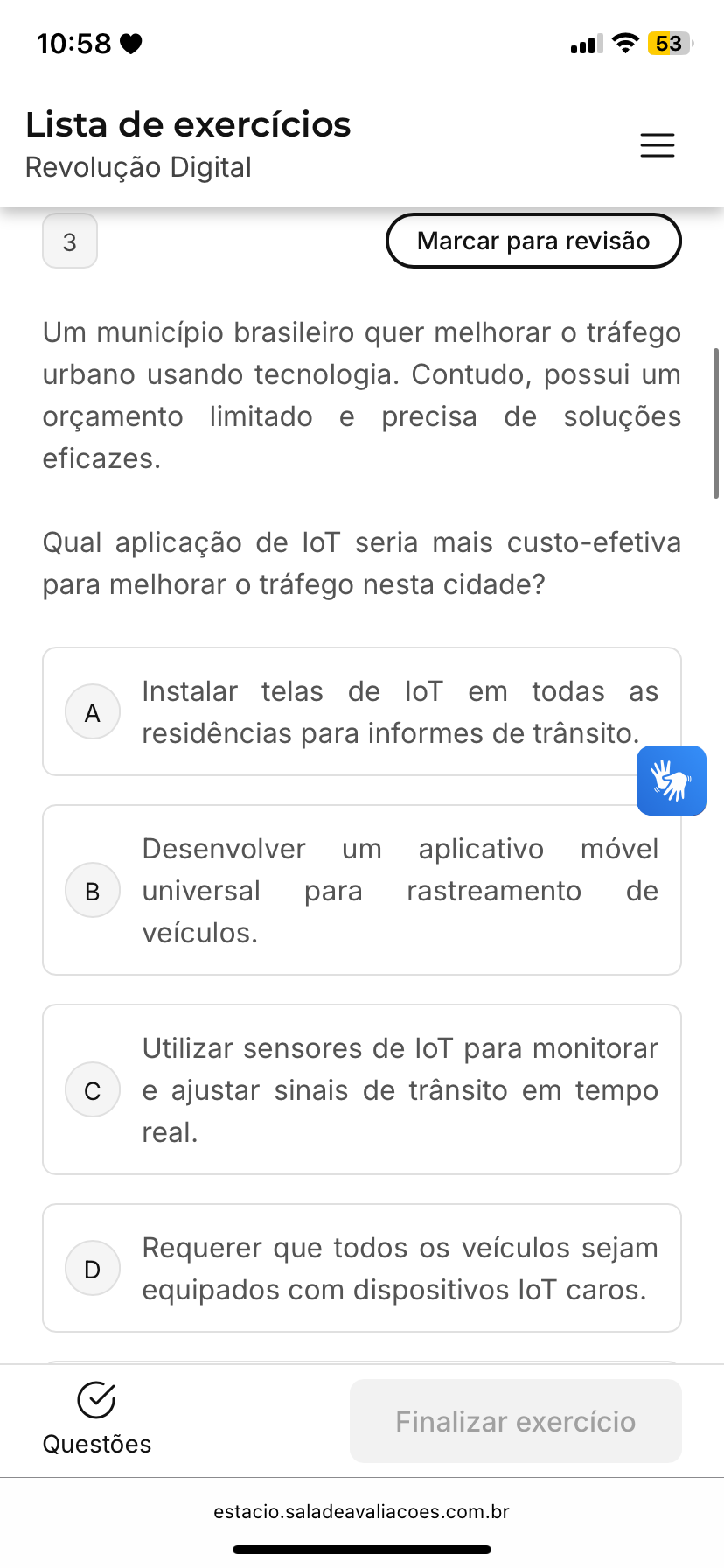724x1568 pixels.
Task: Tap Marcar para revisão button
Action: (x=533, y=241)
